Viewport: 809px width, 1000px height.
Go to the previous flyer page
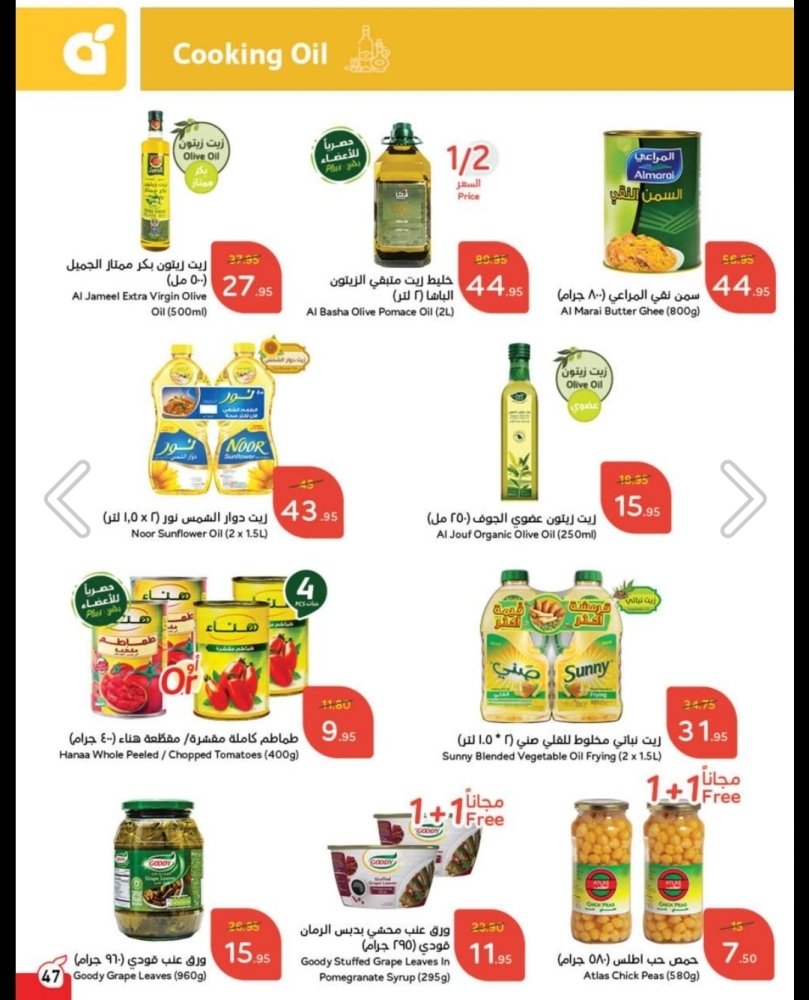[x=66, y=498]
